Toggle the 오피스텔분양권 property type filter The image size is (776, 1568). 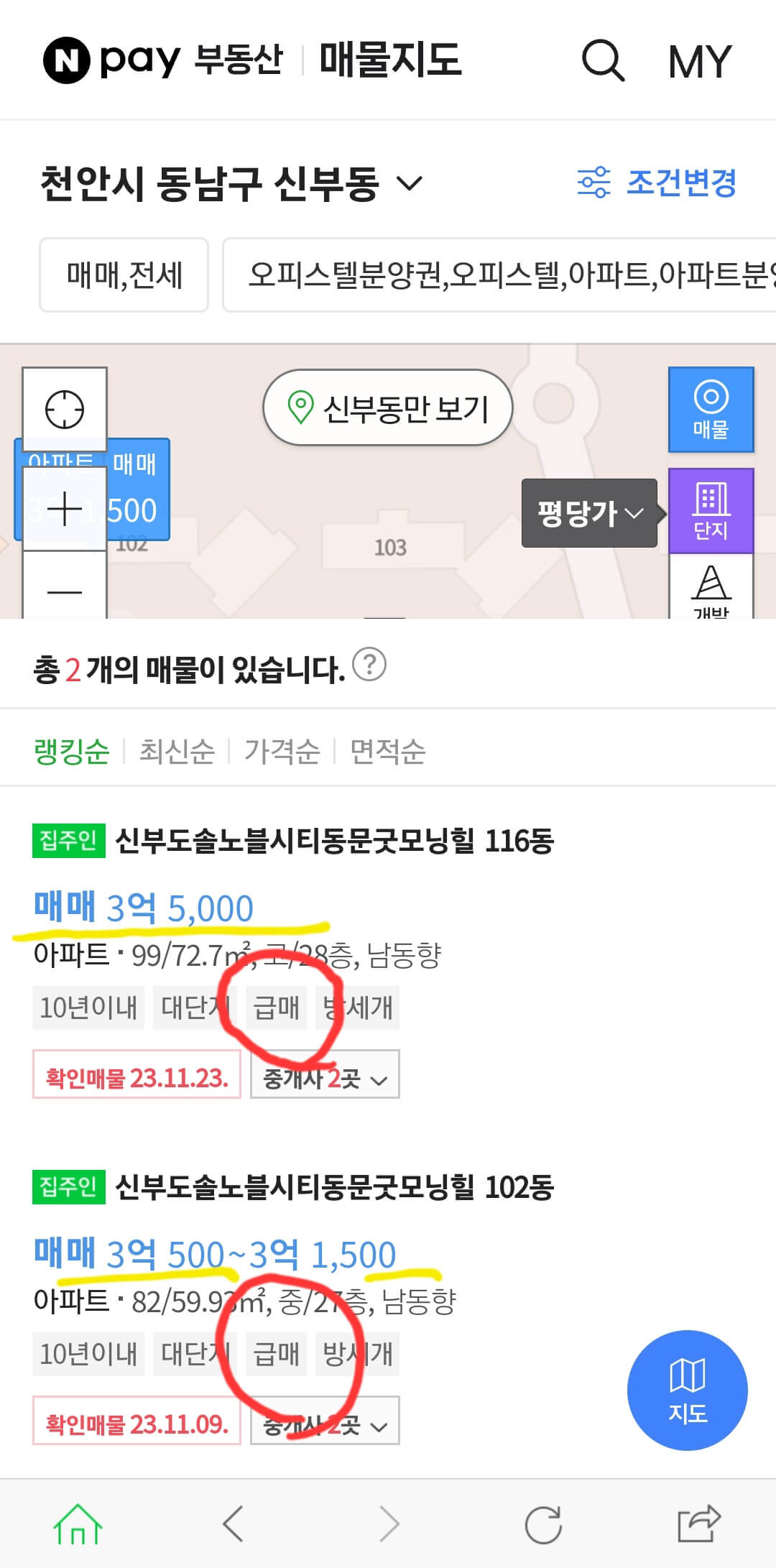pyautogui.click(x=316, y=275)
